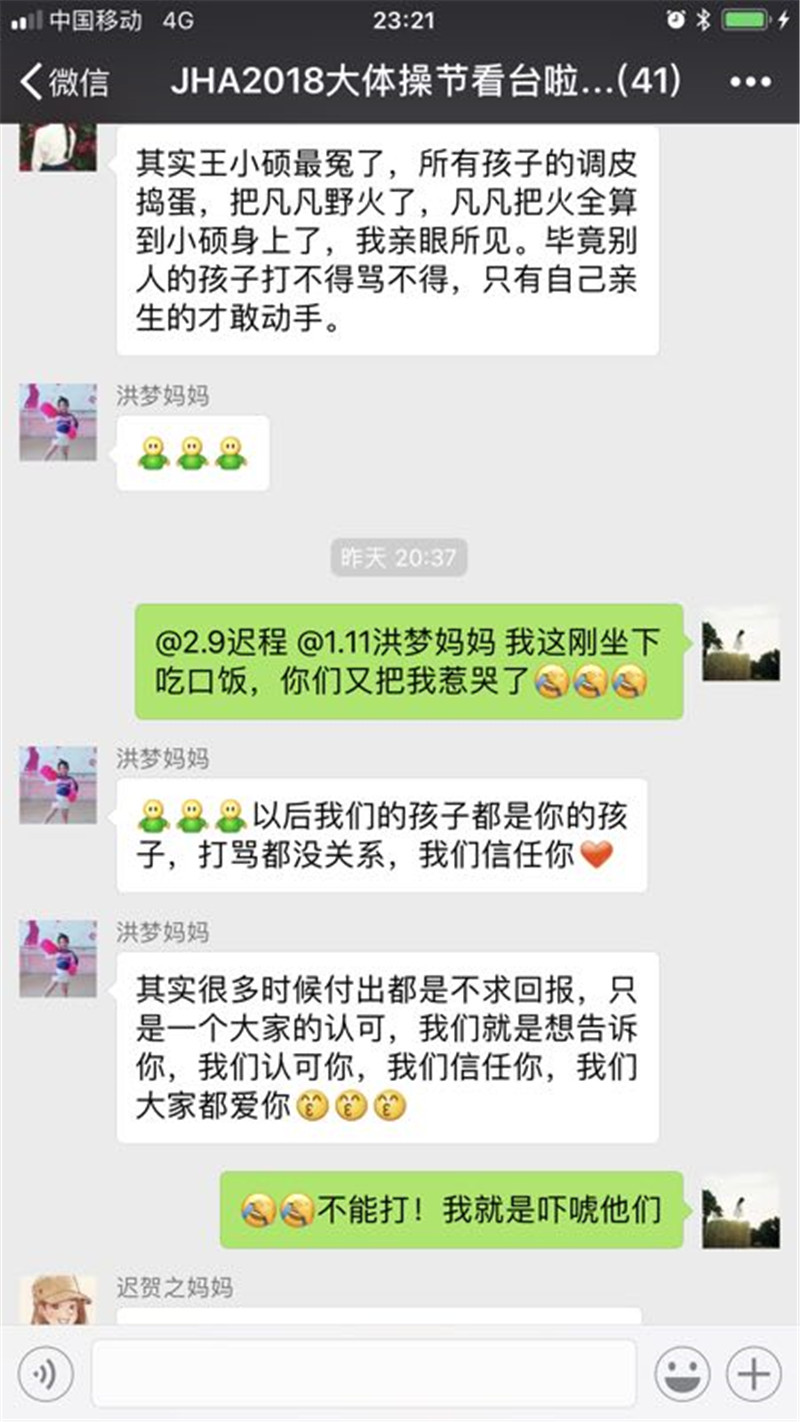Open the emoji sticker panel
800x1422 pixels.
click(682, 1374)
